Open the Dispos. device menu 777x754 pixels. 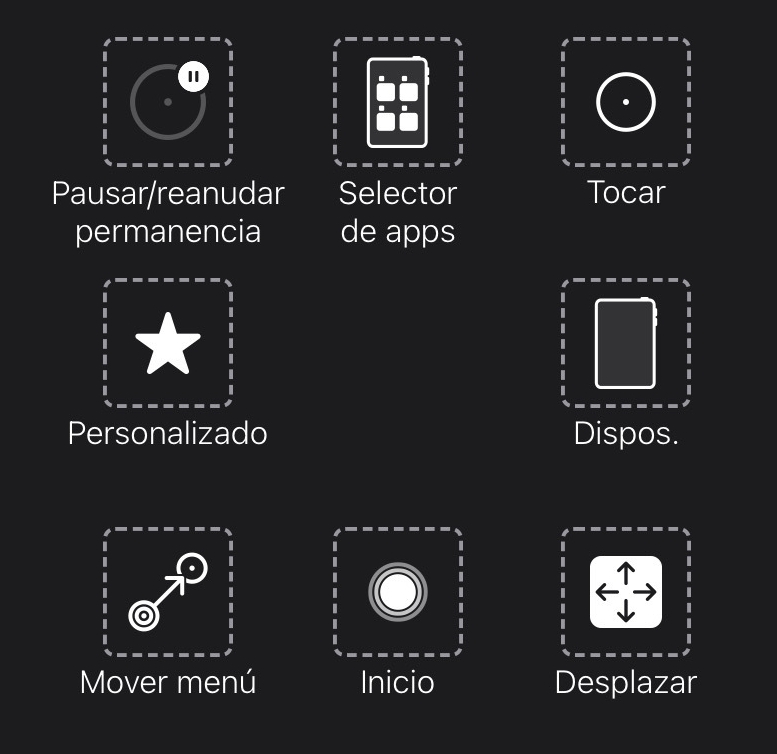click(x=626, y=343)
